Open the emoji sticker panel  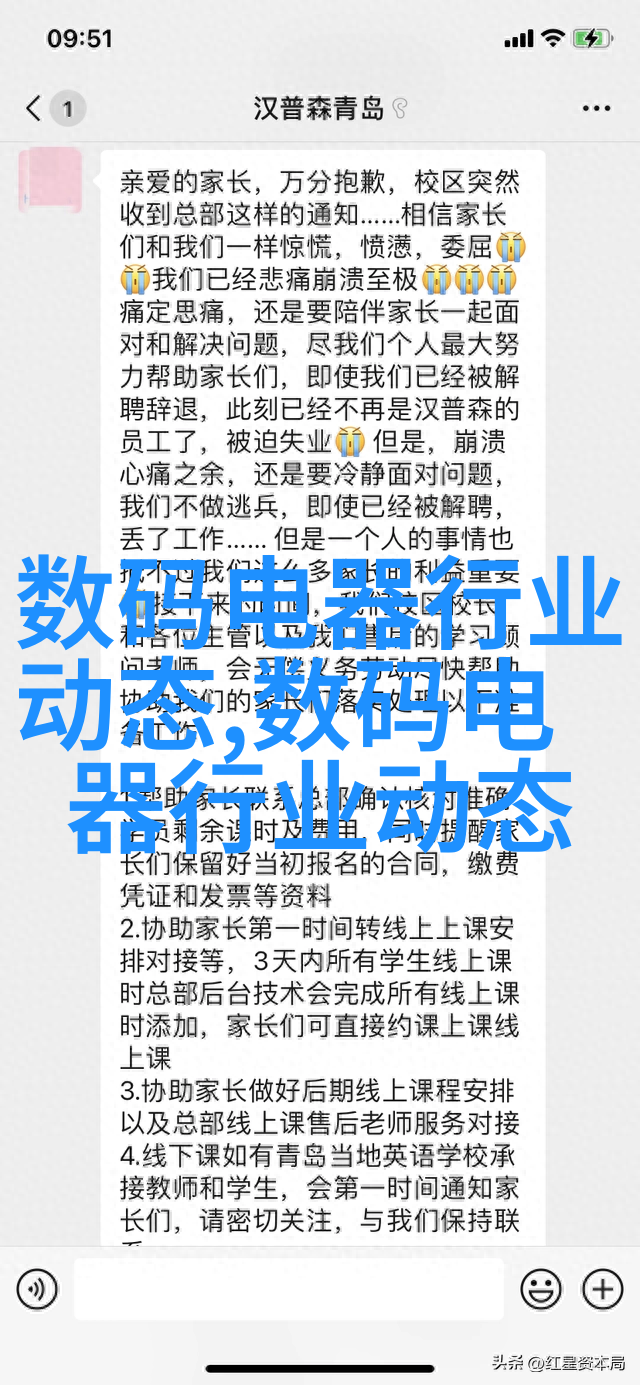[x=541, y=1288]
